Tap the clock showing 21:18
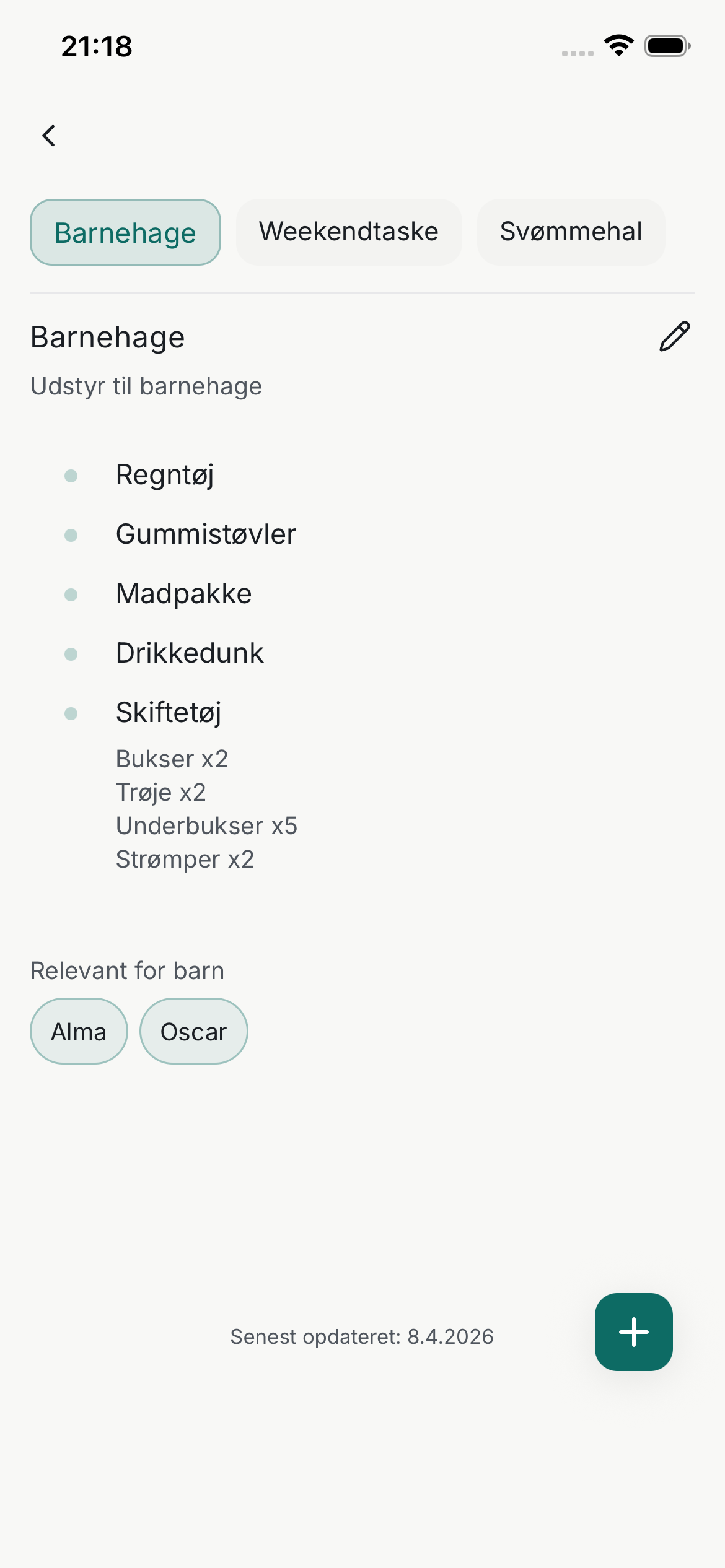The image size is (725, 1568). point(96,45)
